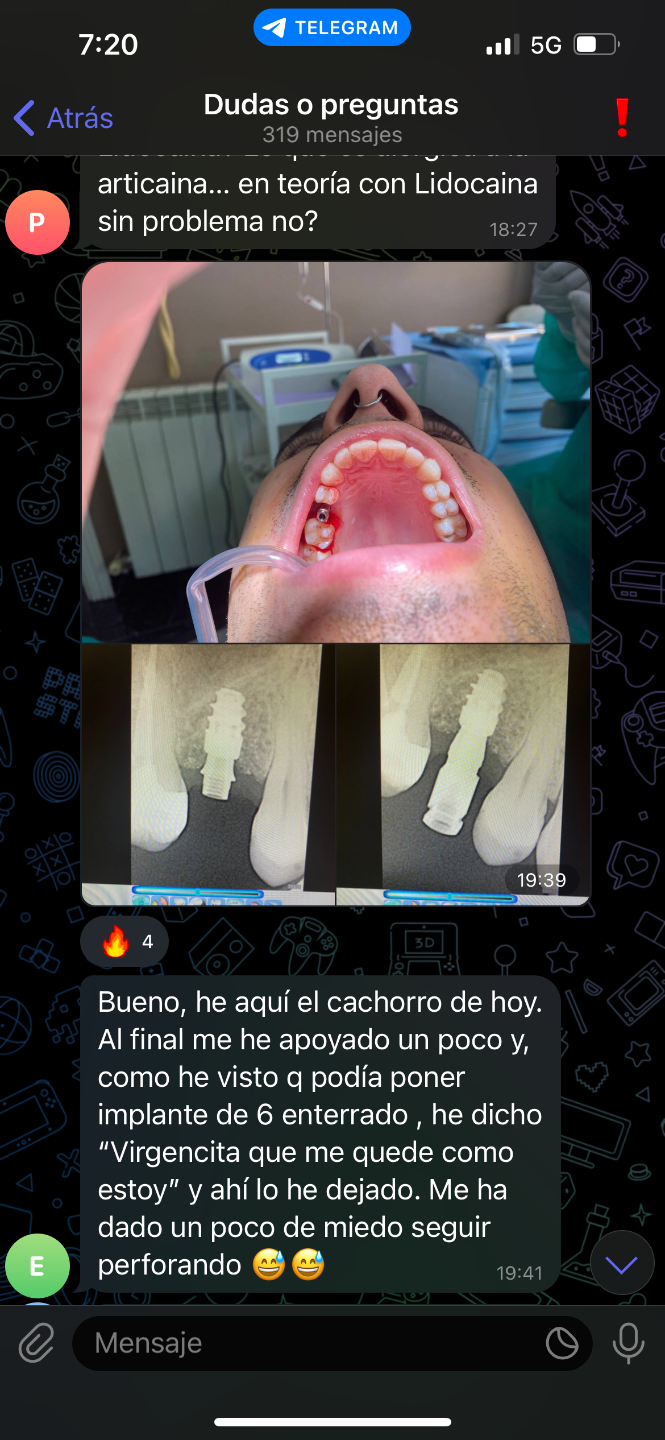Open sender E's profile avatar
The width and height of the screenshot is (665, 1440).
coord(37,1266)
